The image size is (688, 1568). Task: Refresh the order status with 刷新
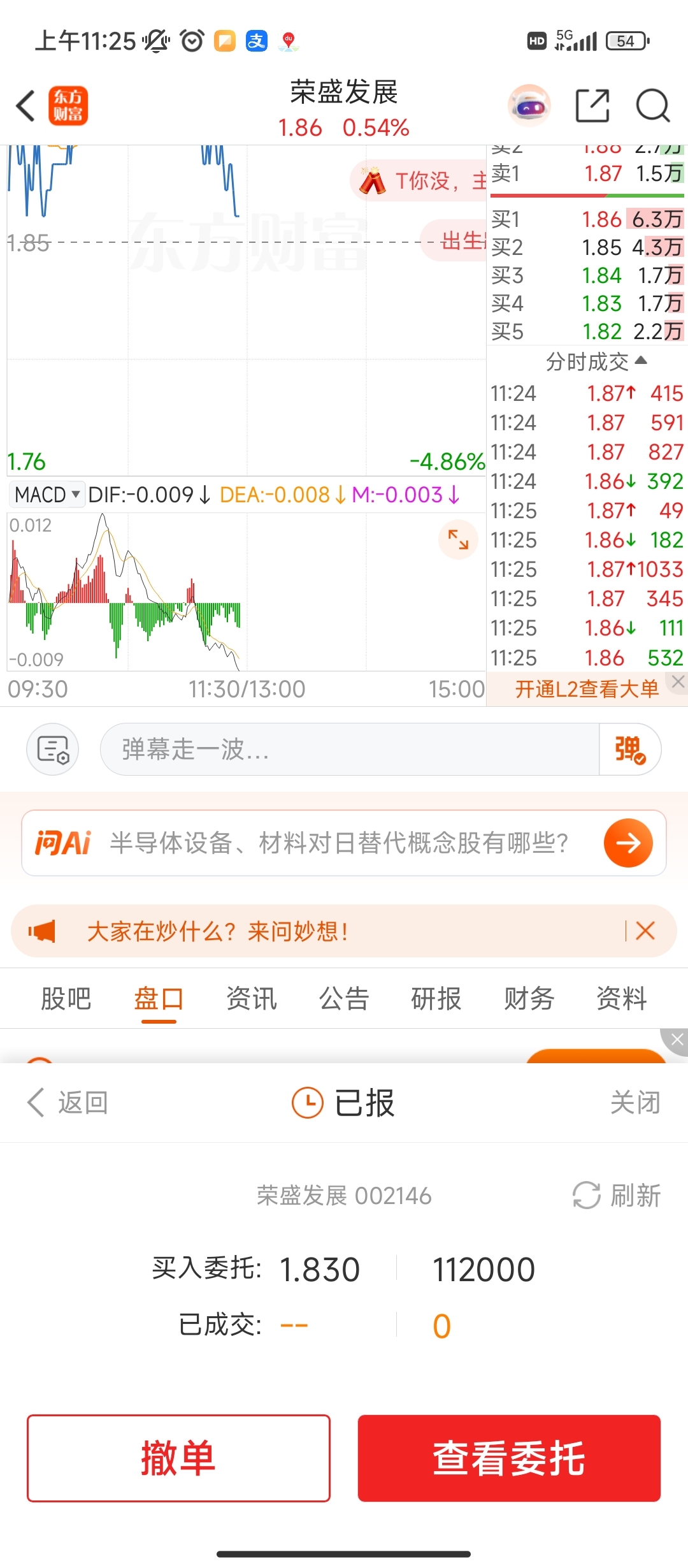click(x=617, y=1196)
